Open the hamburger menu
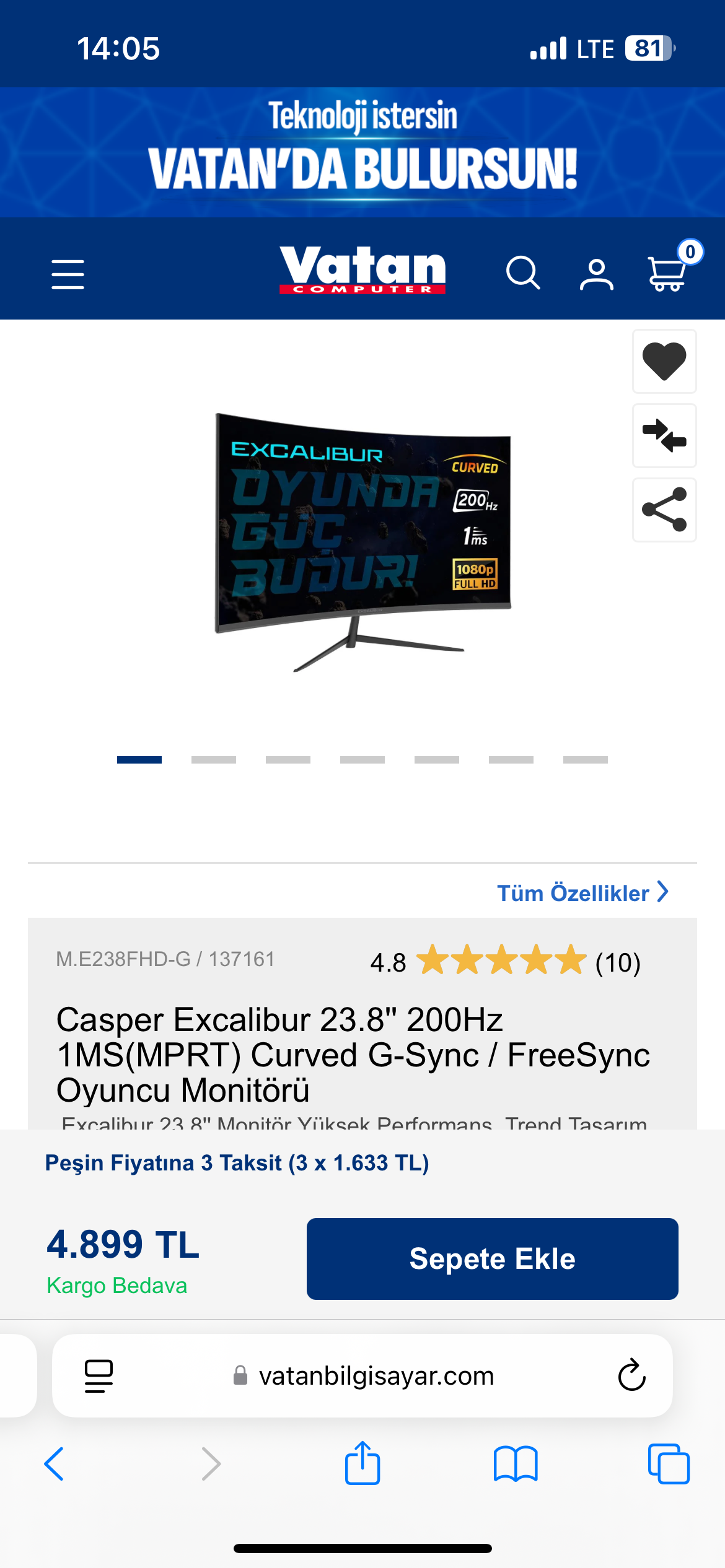This screenshot has height=1568, width=725. pyautogui.click(x=68, y=274)
